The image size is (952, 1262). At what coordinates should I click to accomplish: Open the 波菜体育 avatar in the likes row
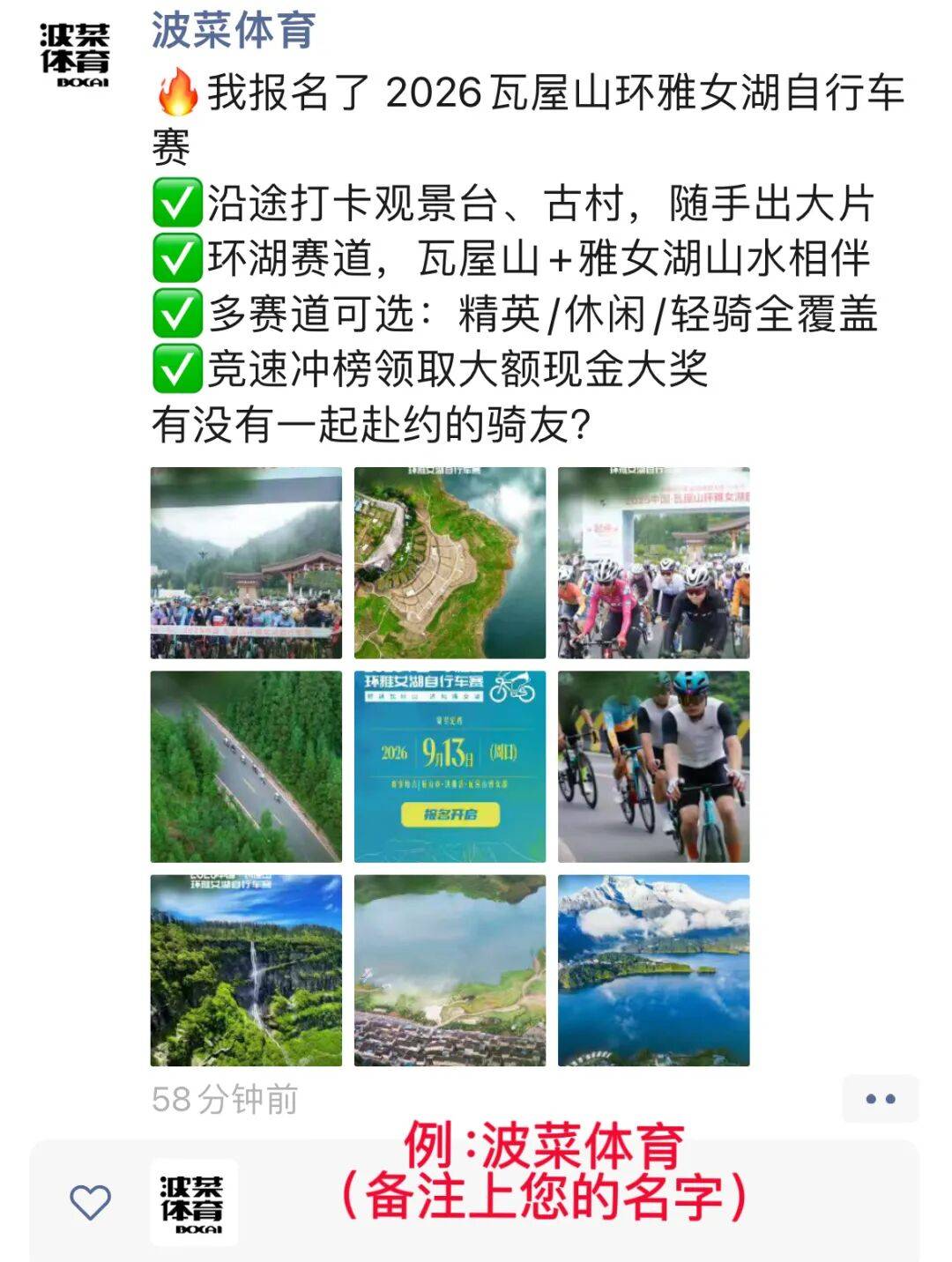coord(193,1202)
